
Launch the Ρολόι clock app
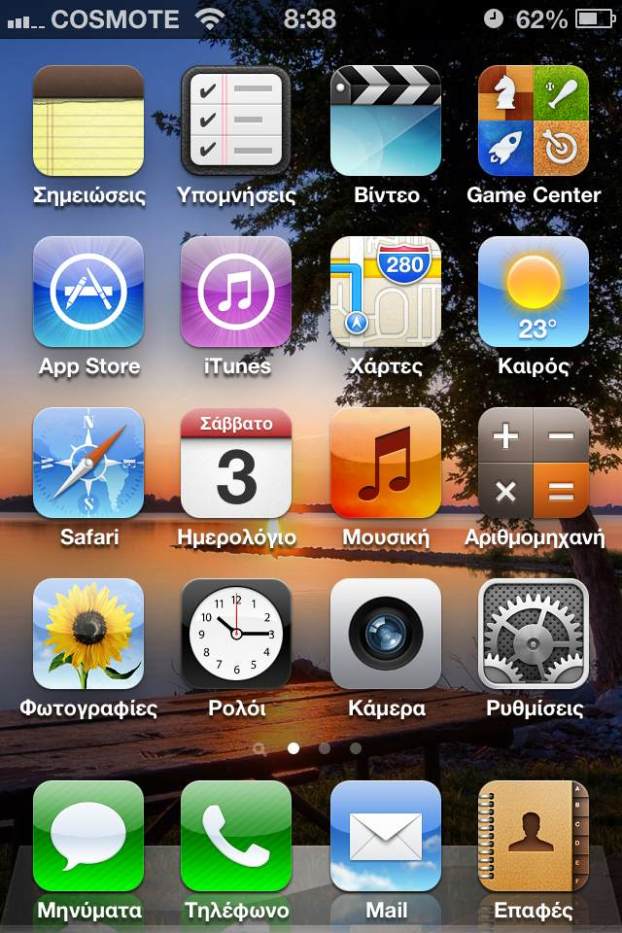236,634
